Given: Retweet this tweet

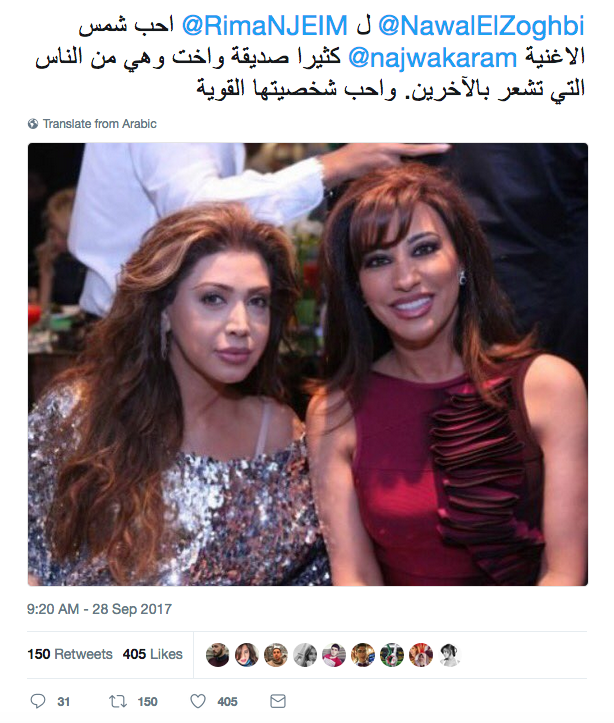Looking at the screenshot, I should tap(118, 701).
